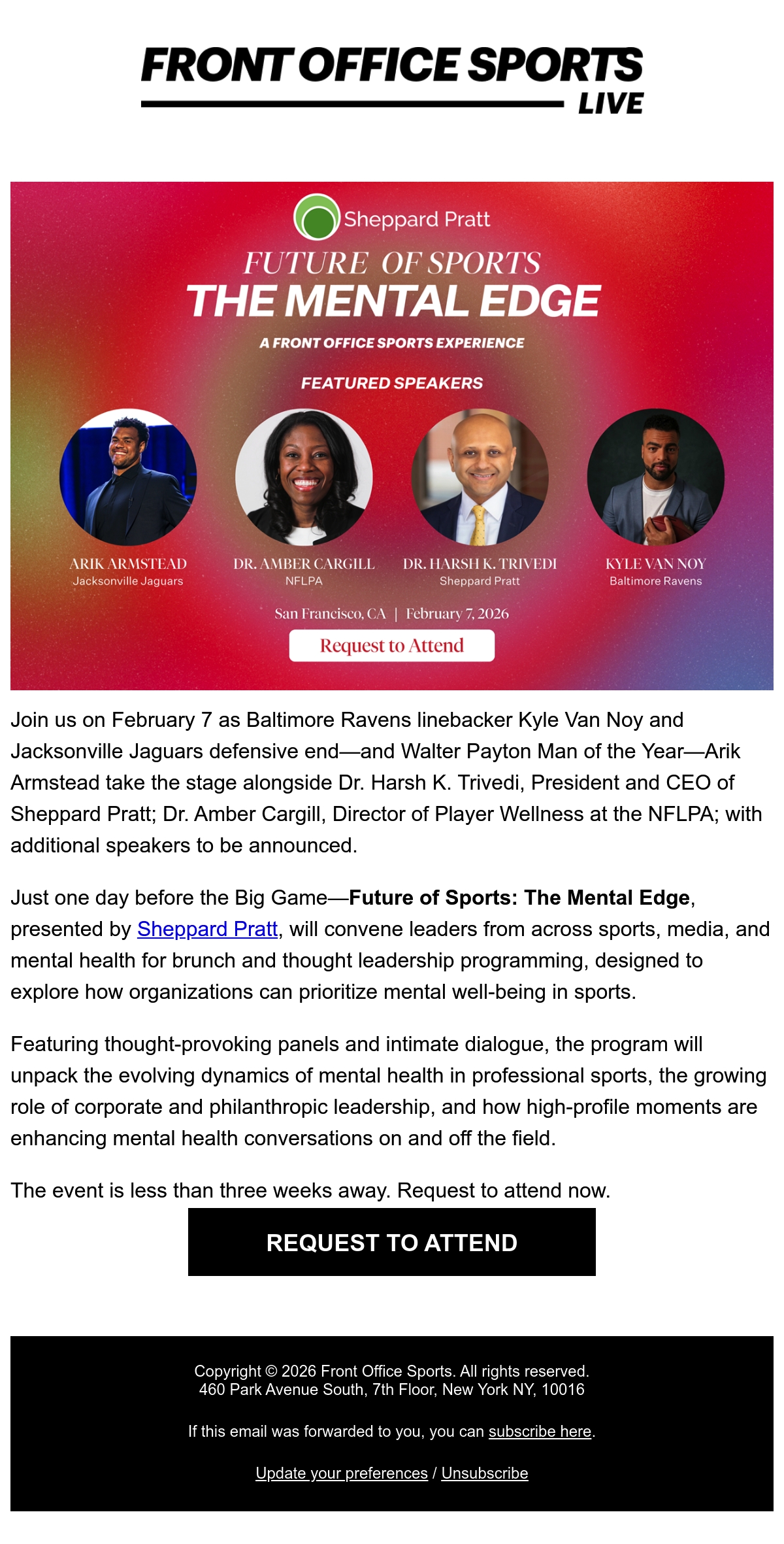Open Update your preferences
The image size is (784, 1544).
[342, 1473]
